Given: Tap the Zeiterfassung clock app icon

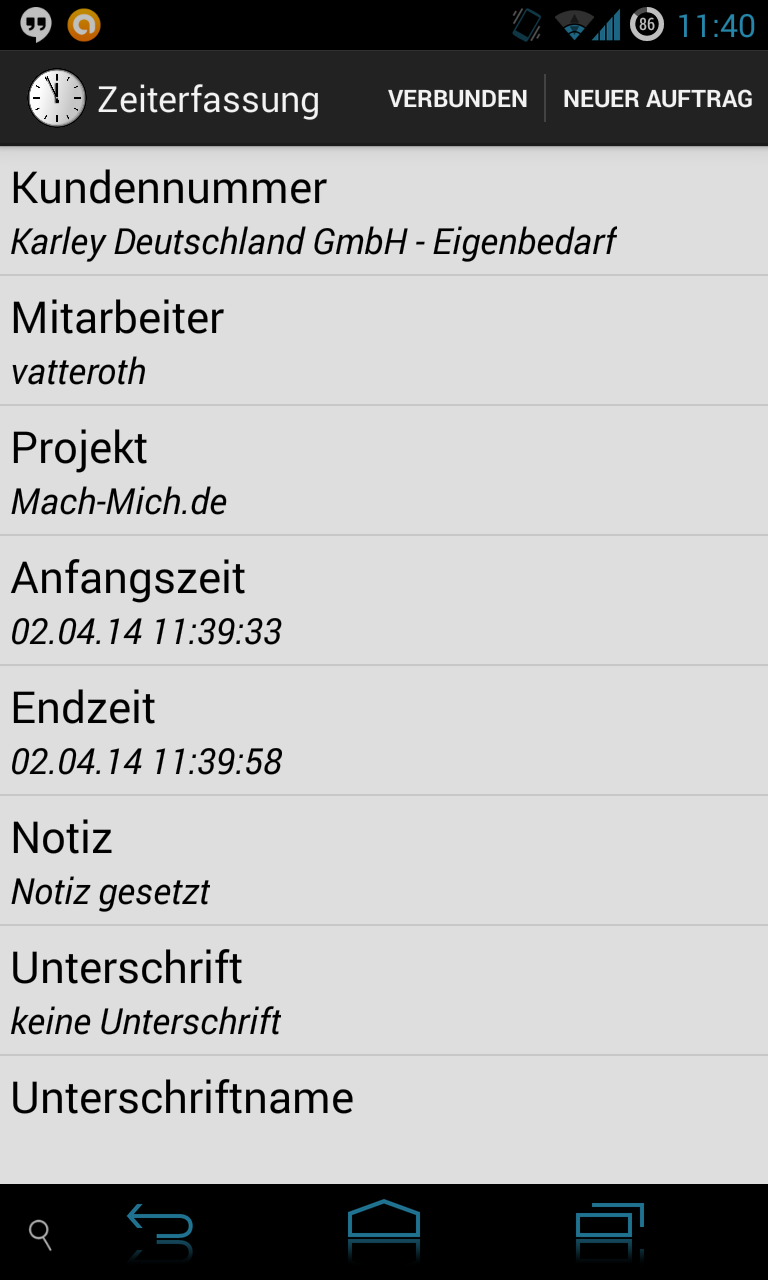Looking at the screenshot, I should tap(56, 98).
